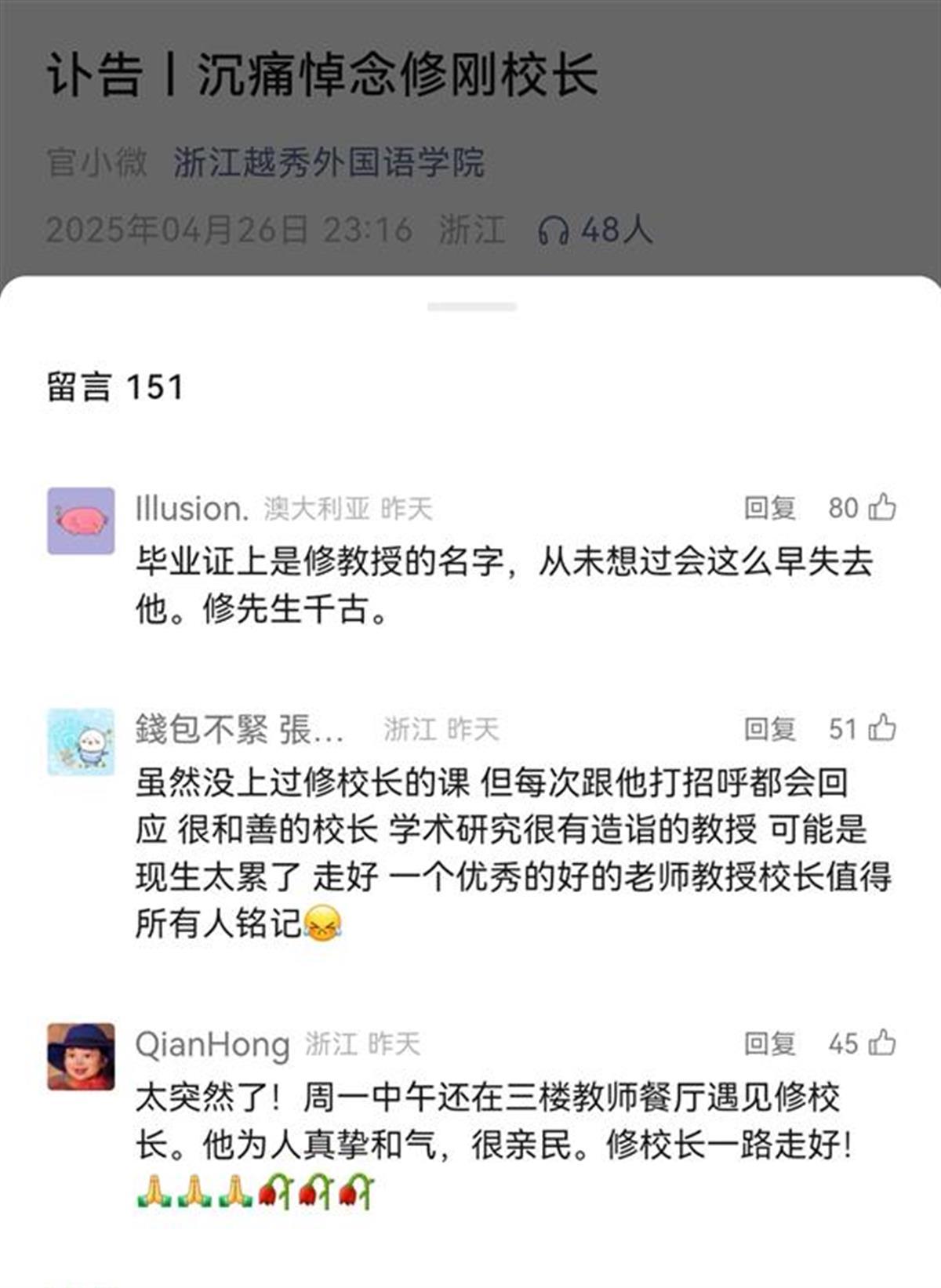Image resolution: width=941 pixels, height=1288 pixels.
Task: Tap the comment sheet drag handle
Action: (x=471, y=307)
